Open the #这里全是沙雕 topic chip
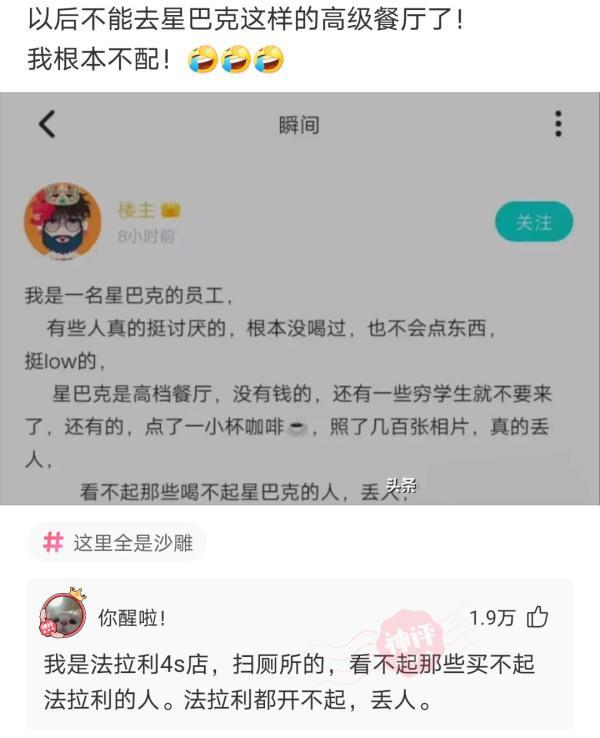 tap(117, 543)
